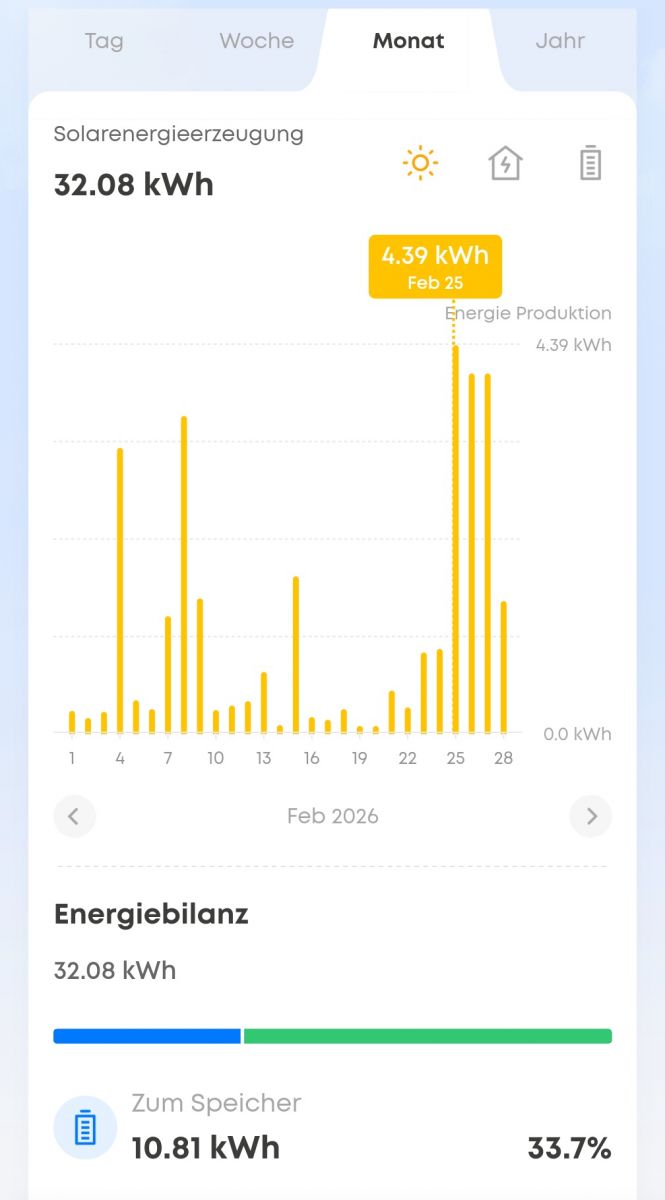
Task: Show battery storage chart
Action: [x=591, y=163]
